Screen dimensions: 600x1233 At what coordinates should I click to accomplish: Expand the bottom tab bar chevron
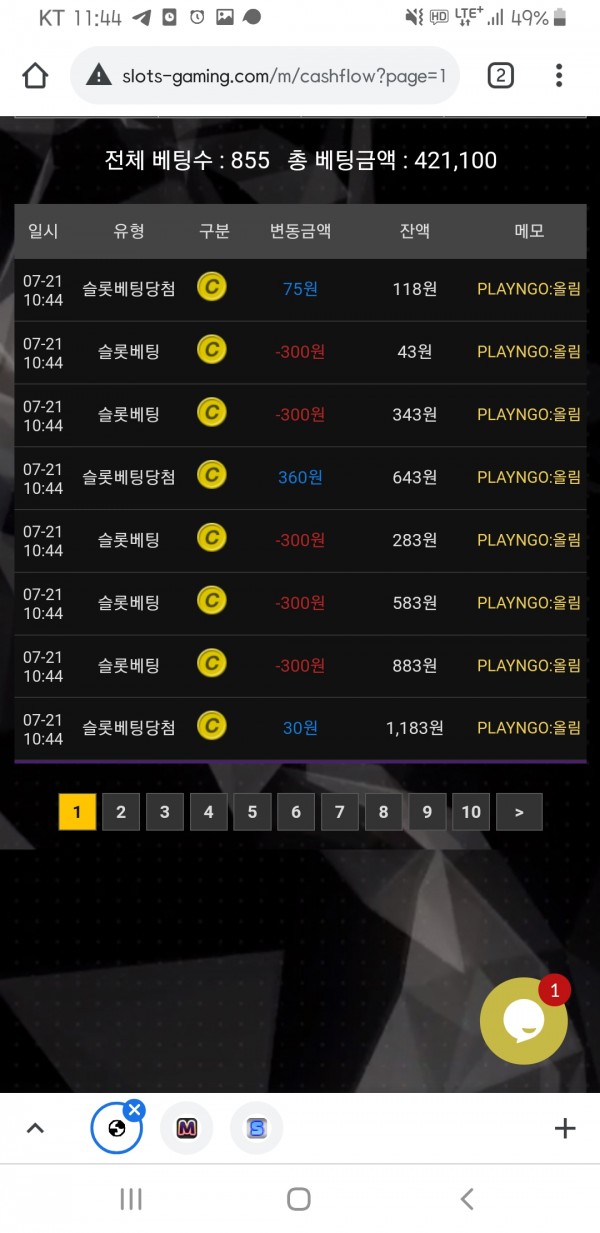coord(35,1128)
